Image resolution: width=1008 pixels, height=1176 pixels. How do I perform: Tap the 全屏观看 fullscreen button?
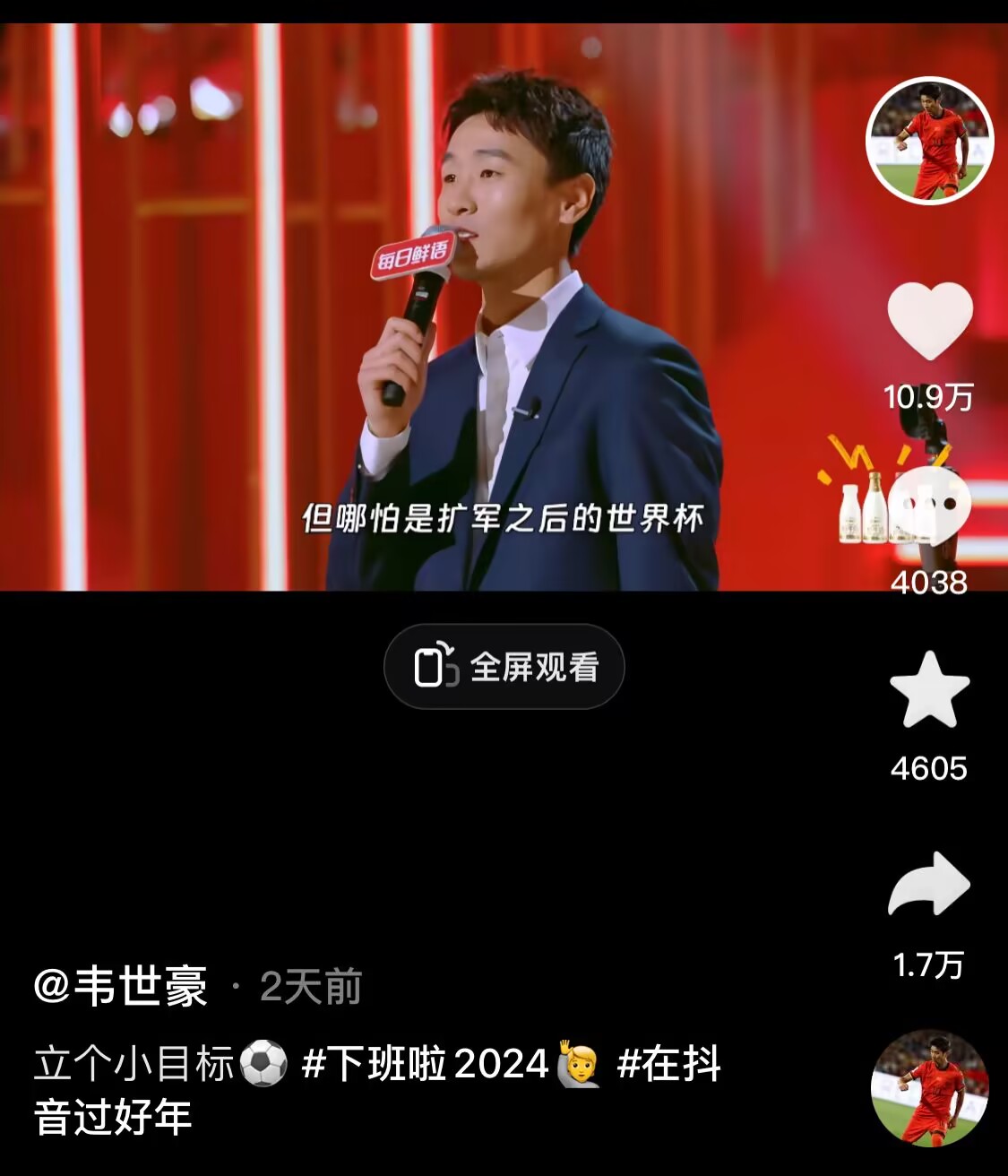pos(504,667)
